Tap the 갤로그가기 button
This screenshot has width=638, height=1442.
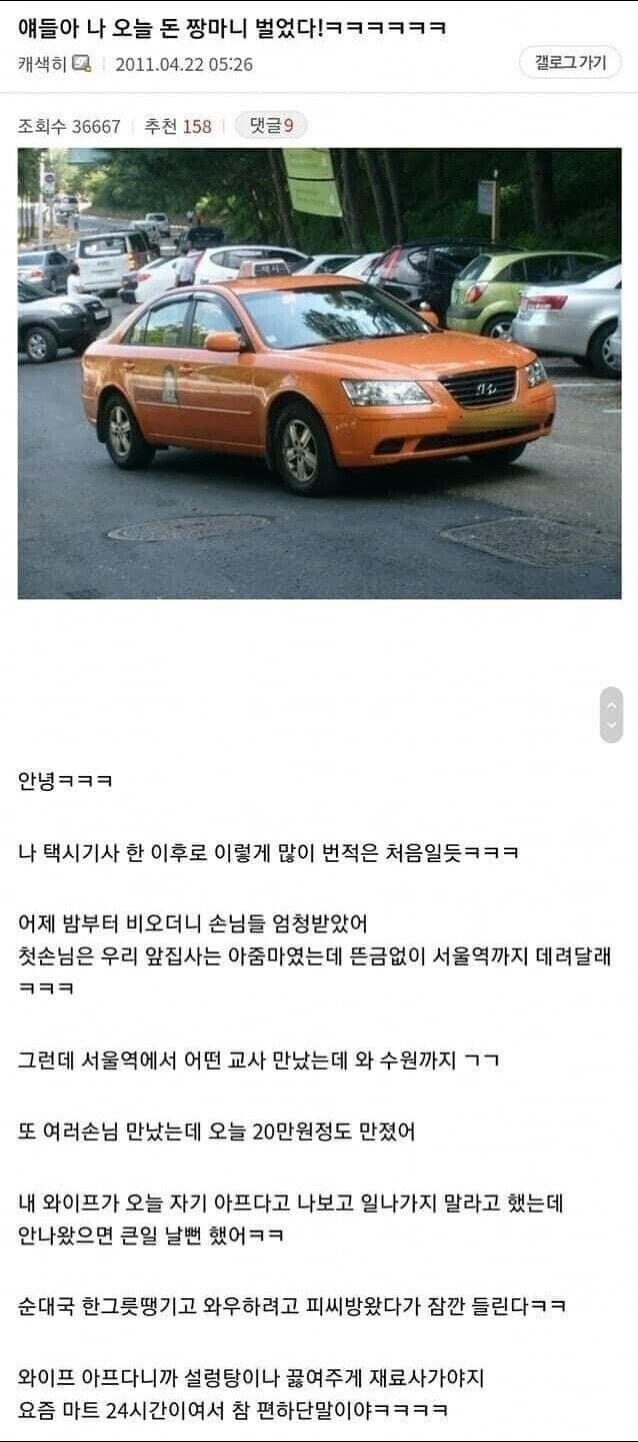tap(570, 62)
